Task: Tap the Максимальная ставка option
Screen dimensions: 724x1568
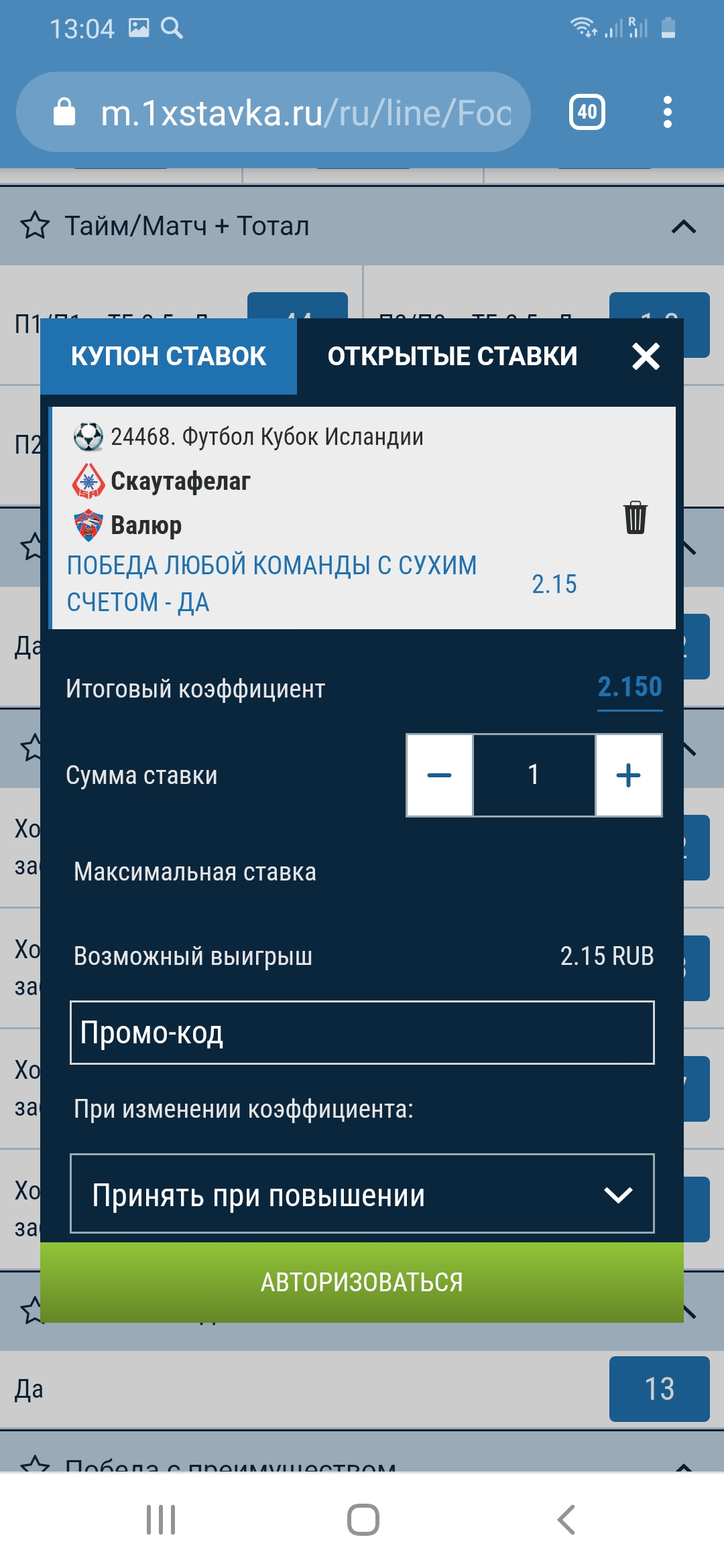Action: 195,872
